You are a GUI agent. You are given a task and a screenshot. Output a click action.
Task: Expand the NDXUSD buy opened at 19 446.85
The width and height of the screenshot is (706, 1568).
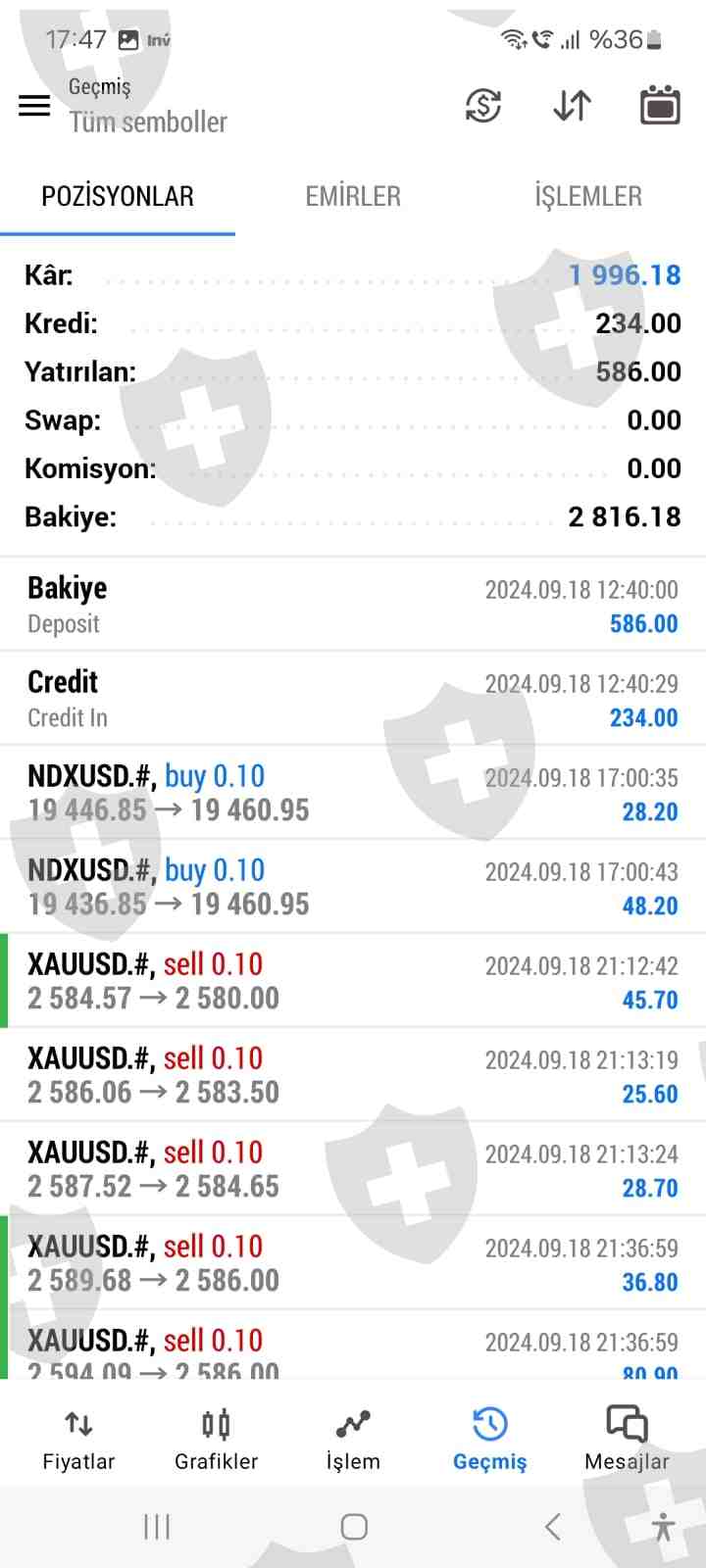click(x=353, y=793)
